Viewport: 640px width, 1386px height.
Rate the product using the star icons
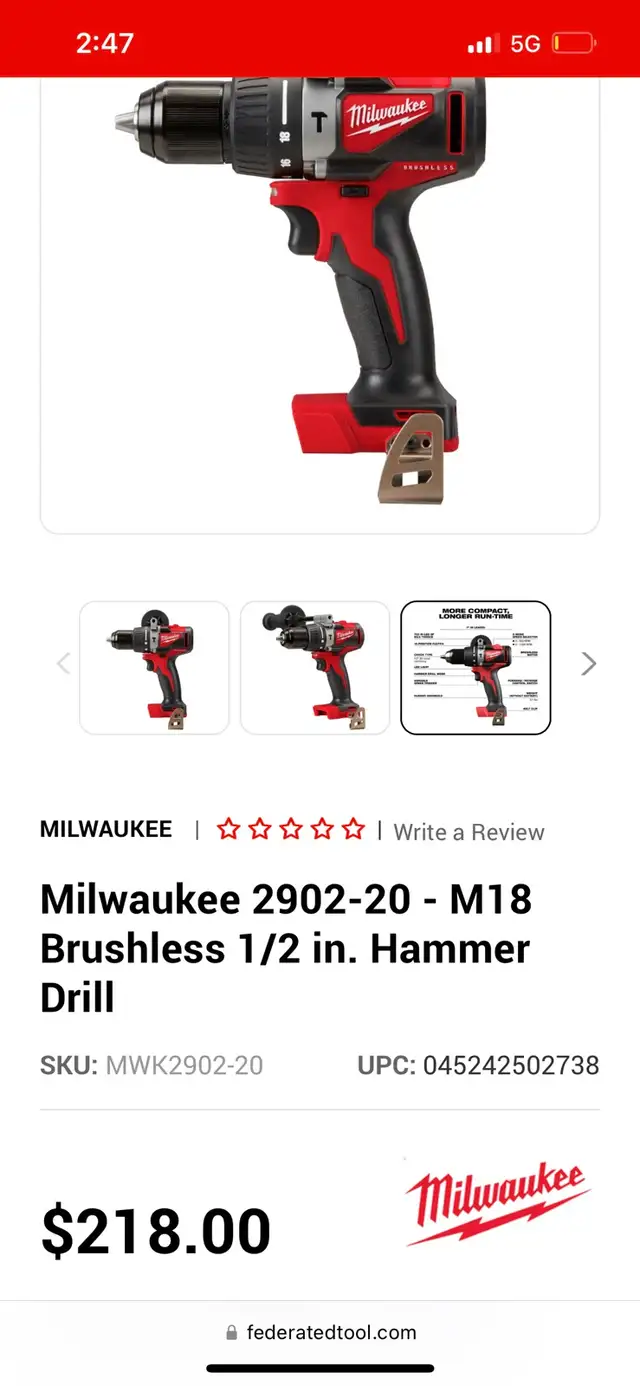291,830
